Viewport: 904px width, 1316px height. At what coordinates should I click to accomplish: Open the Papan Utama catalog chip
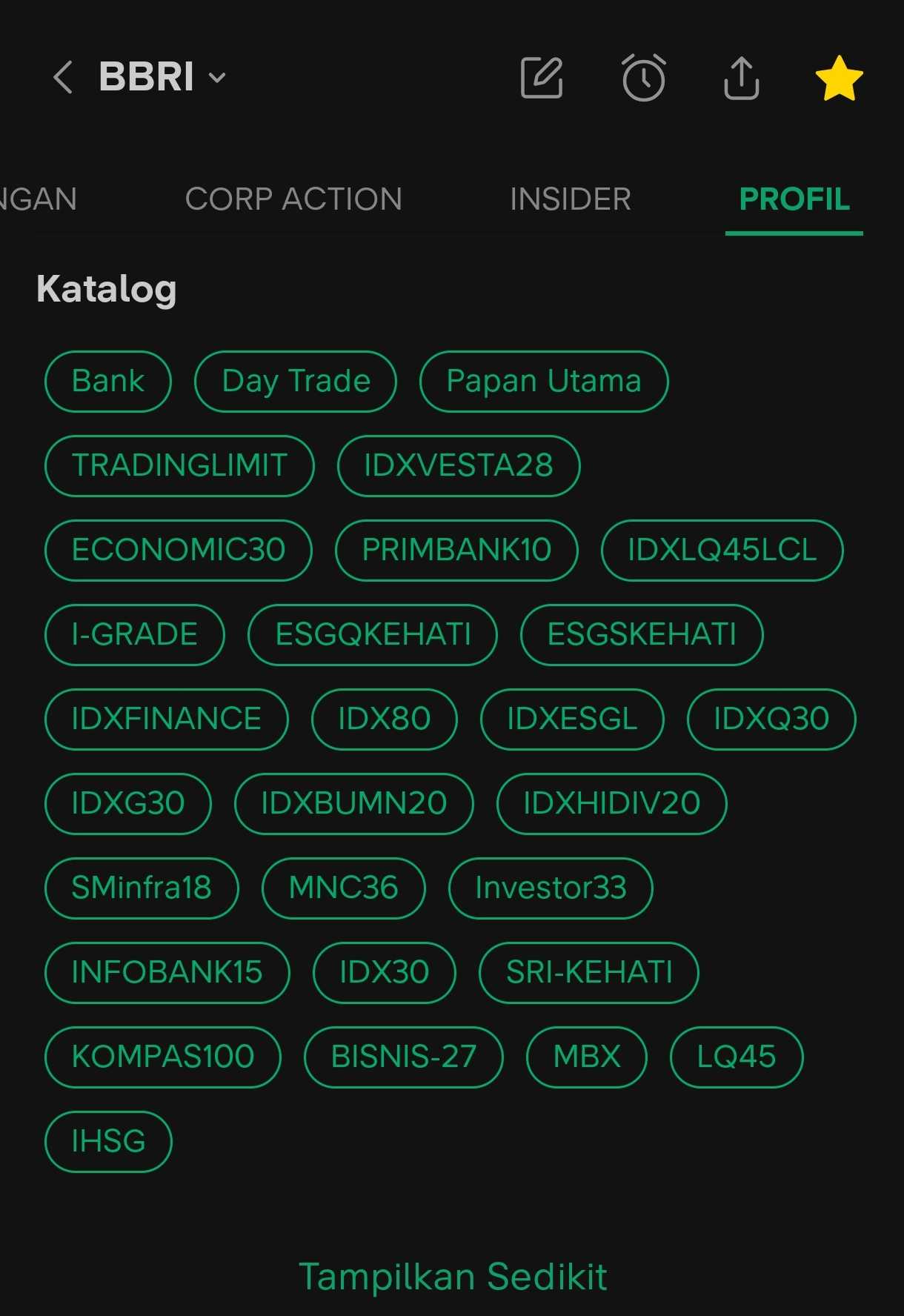(544, 381)
